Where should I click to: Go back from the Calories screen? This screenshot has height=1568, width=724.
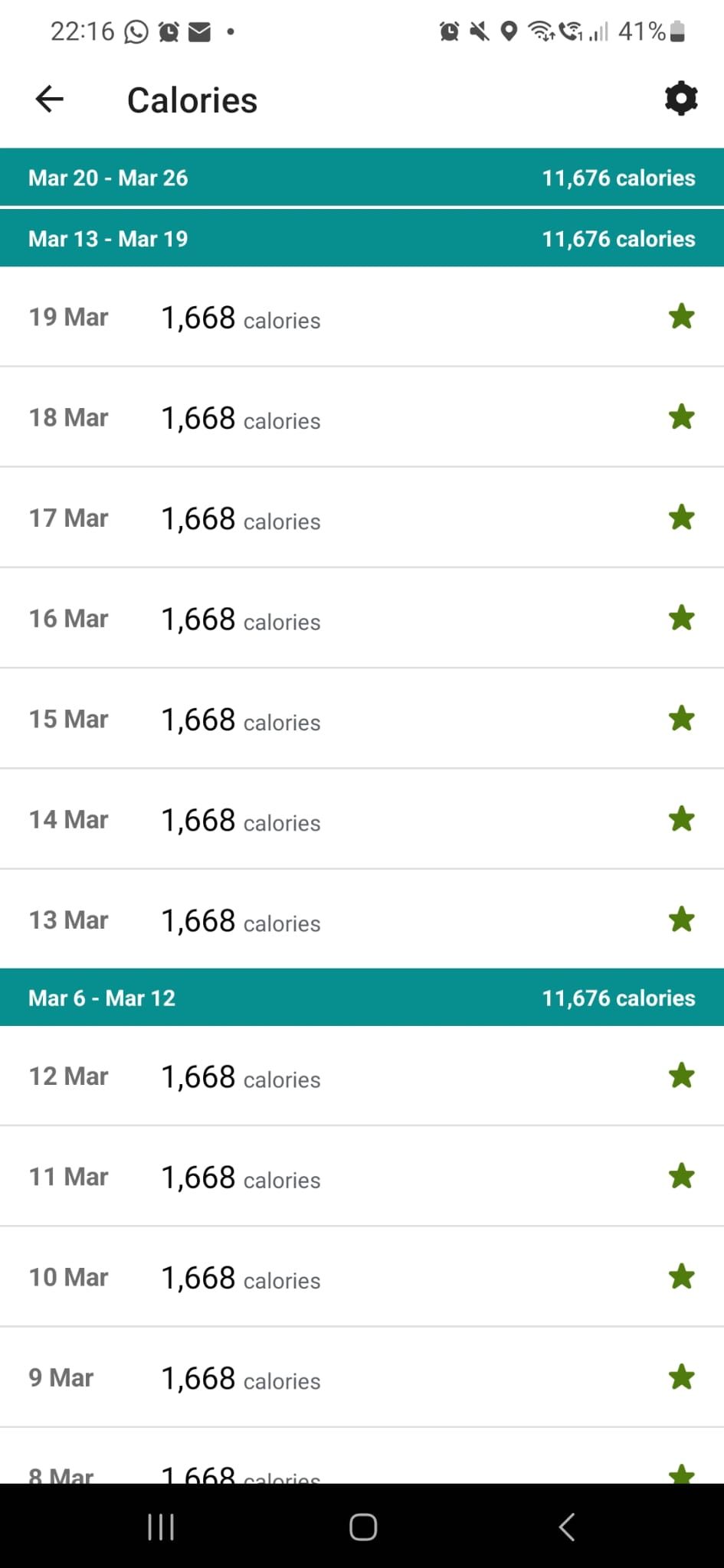click(50, 100)
